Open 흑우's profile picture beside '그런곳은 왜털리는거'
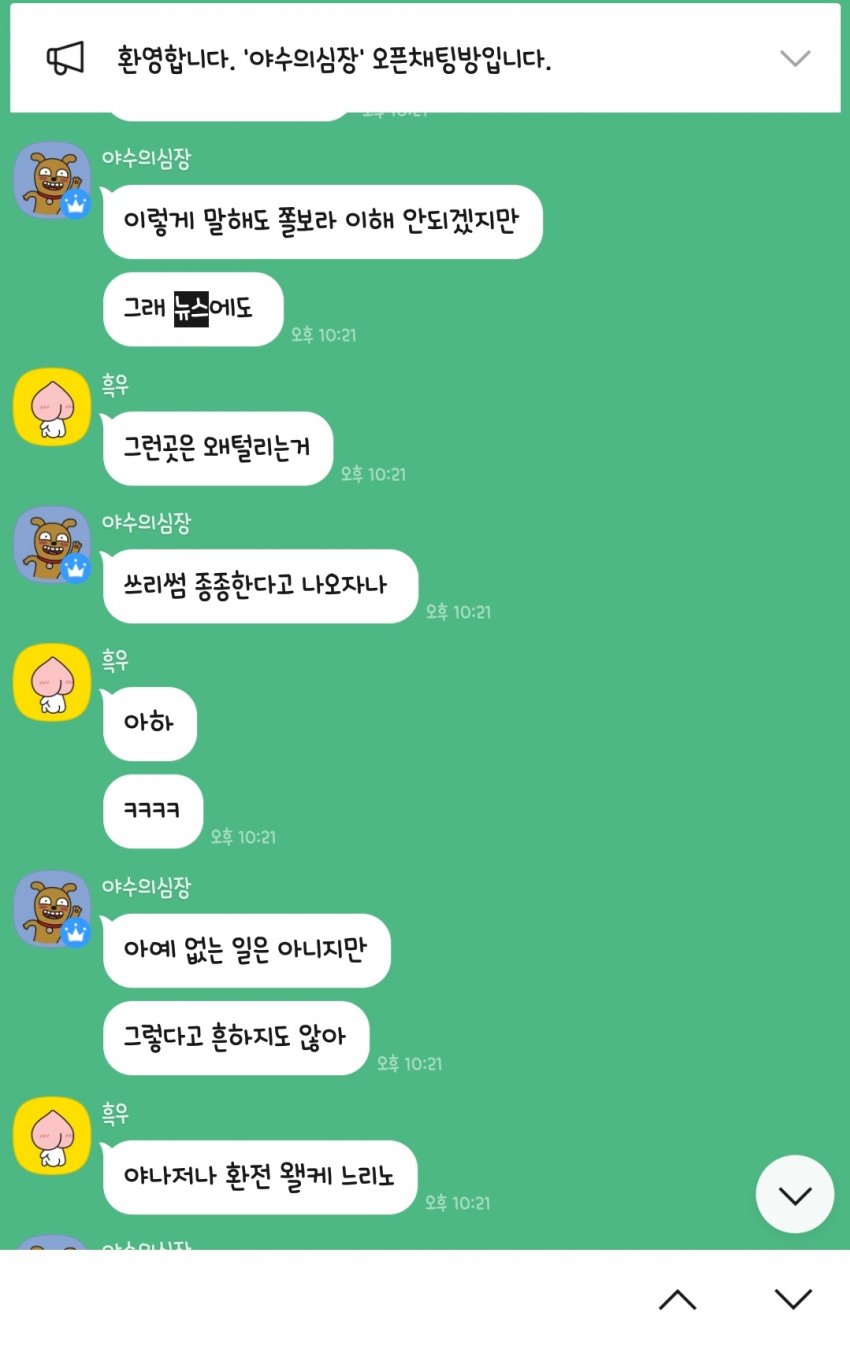Viewport: 850px width, 1349px height. click(x=52, y=407)
